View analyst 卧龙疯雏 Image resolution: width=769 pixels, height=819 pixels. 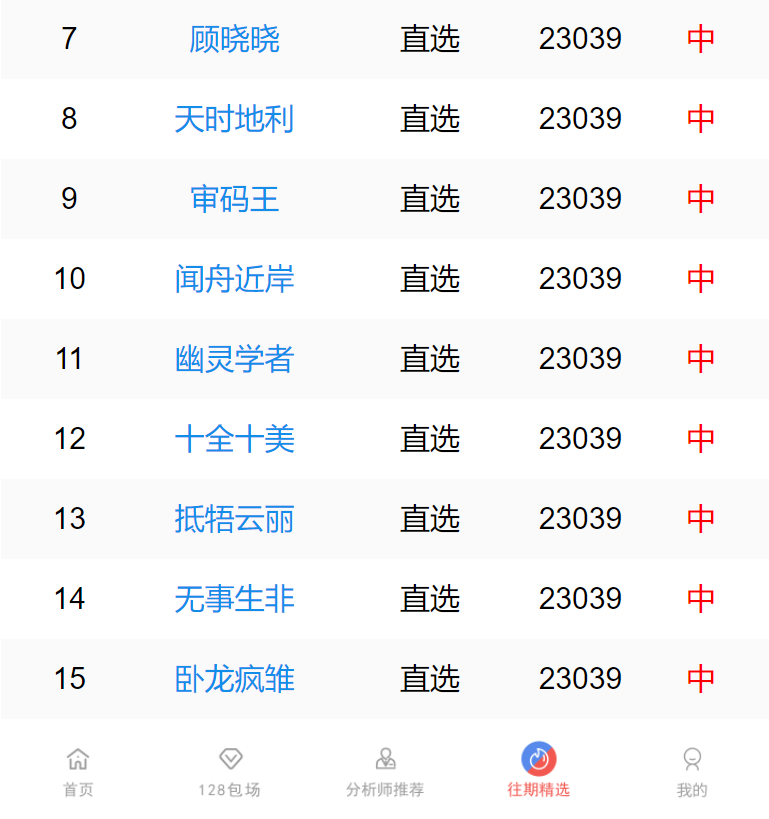pos(234,679)
